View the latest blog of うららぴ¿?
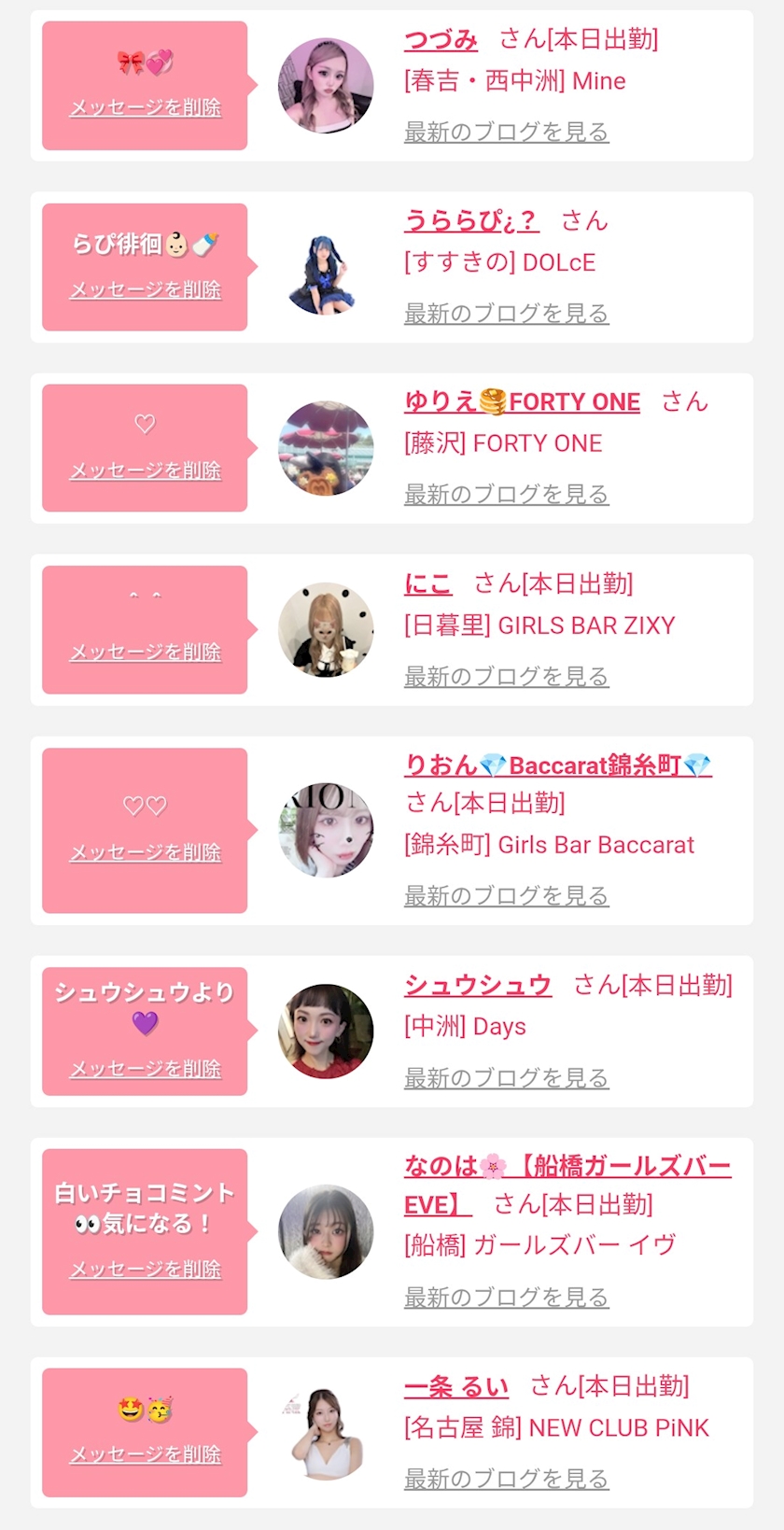This screenshot has width=784, height=1530. 506,314
